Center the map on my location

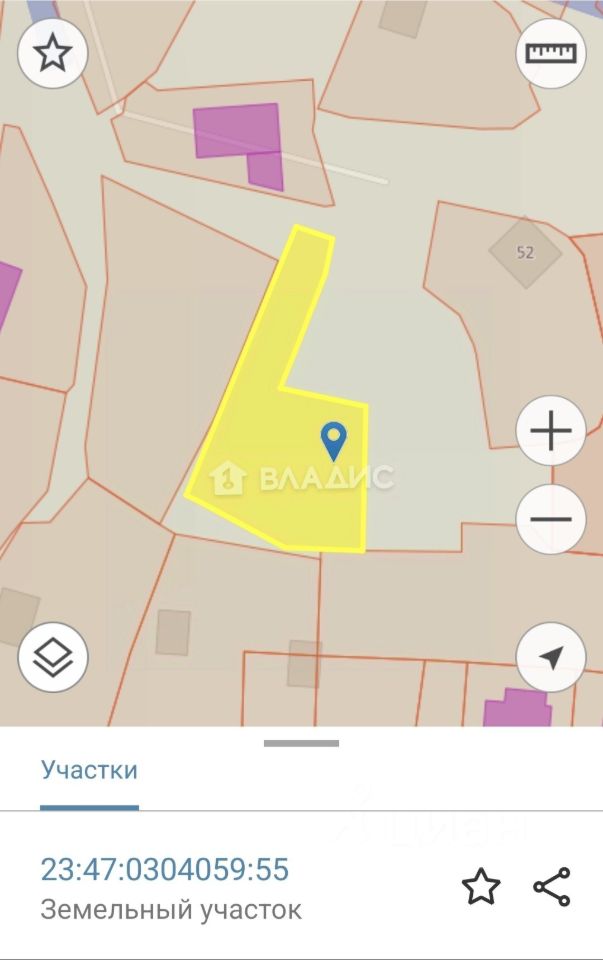point(551,657)
